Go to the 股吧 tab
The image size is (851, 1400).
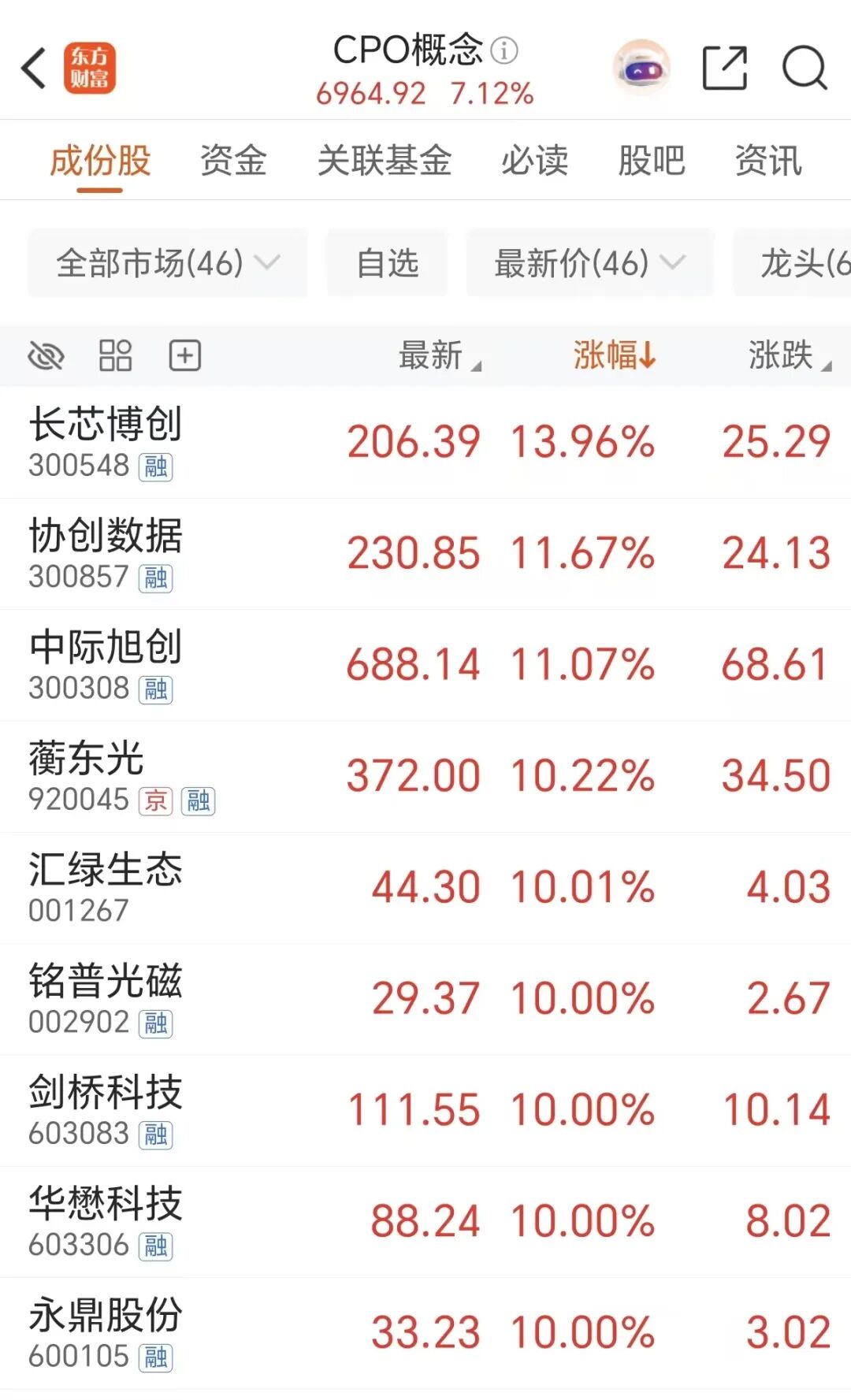[x=651, y=161]
